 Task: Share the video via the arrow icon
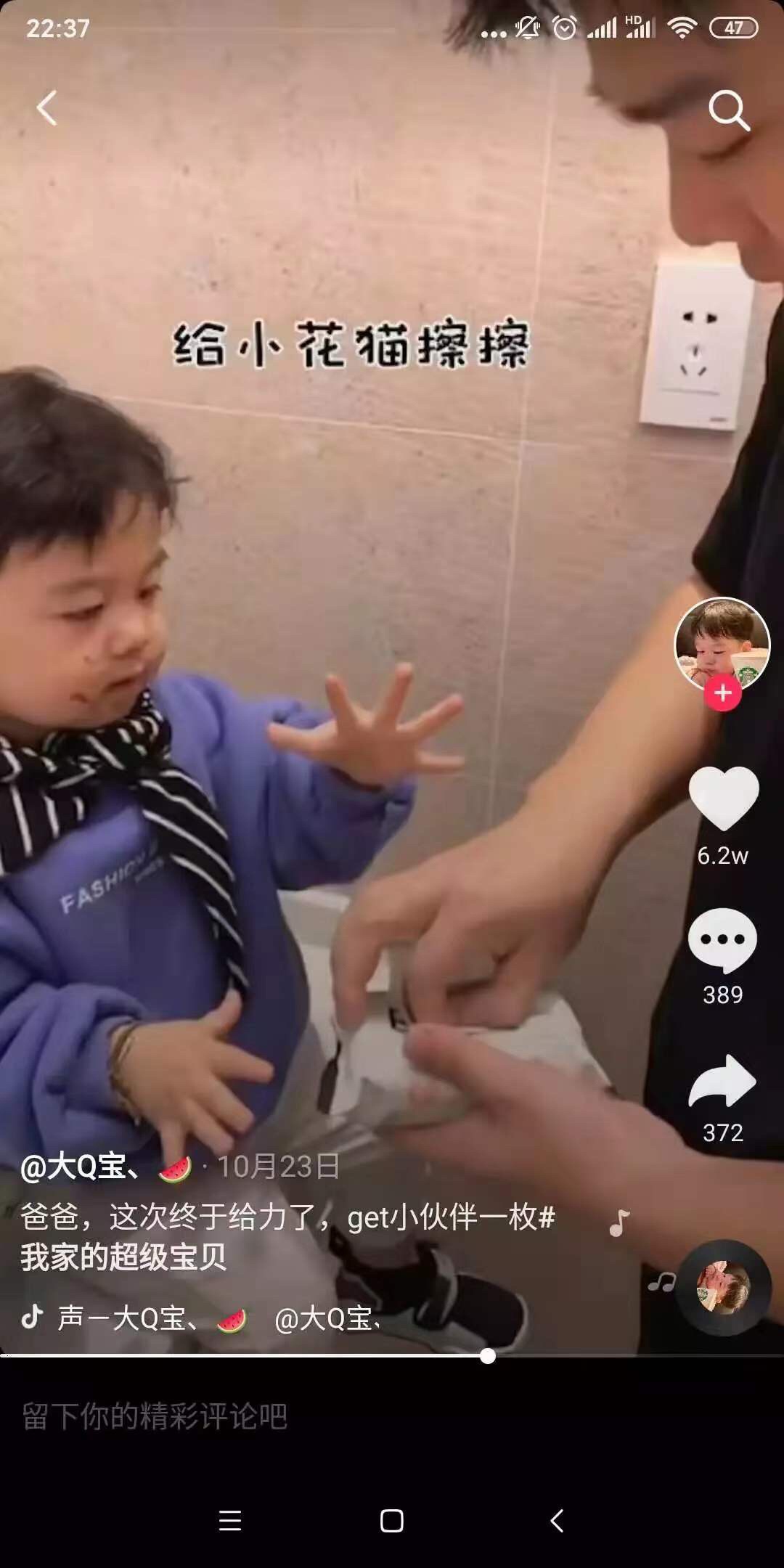(722, 1082)
